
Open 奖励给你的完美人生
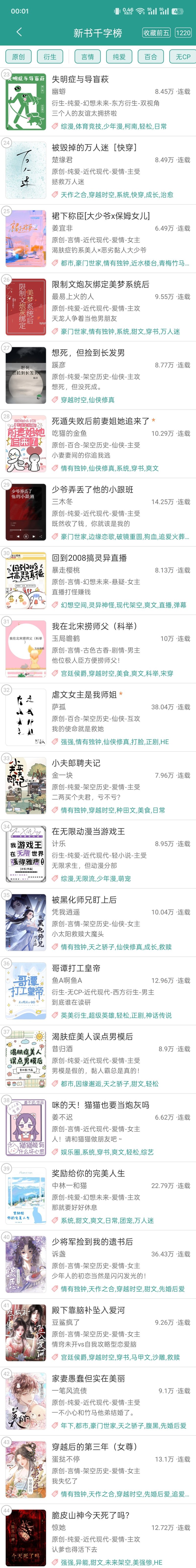click(x=88, y=1173)
